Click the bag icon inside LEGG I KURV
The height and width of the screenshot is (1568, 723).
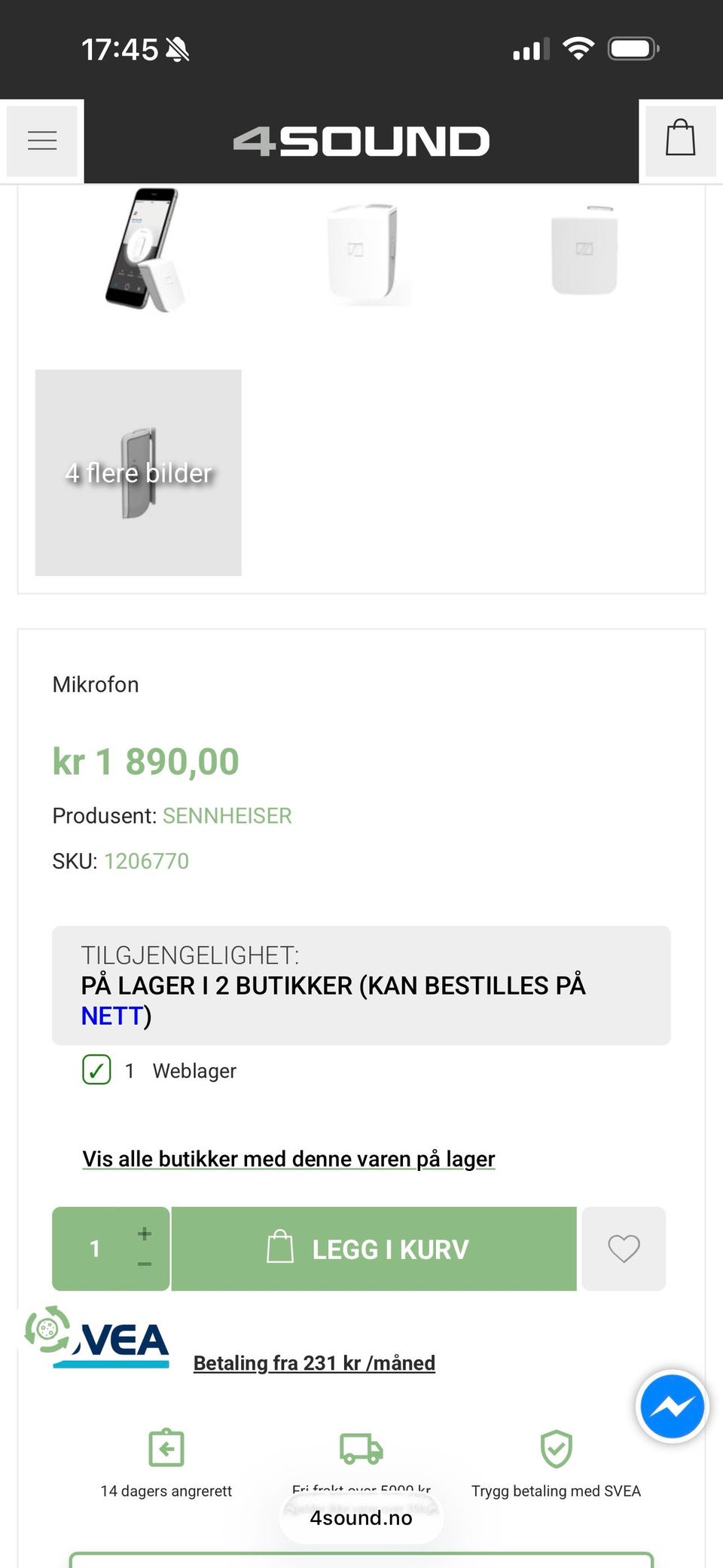point(282,1249)
